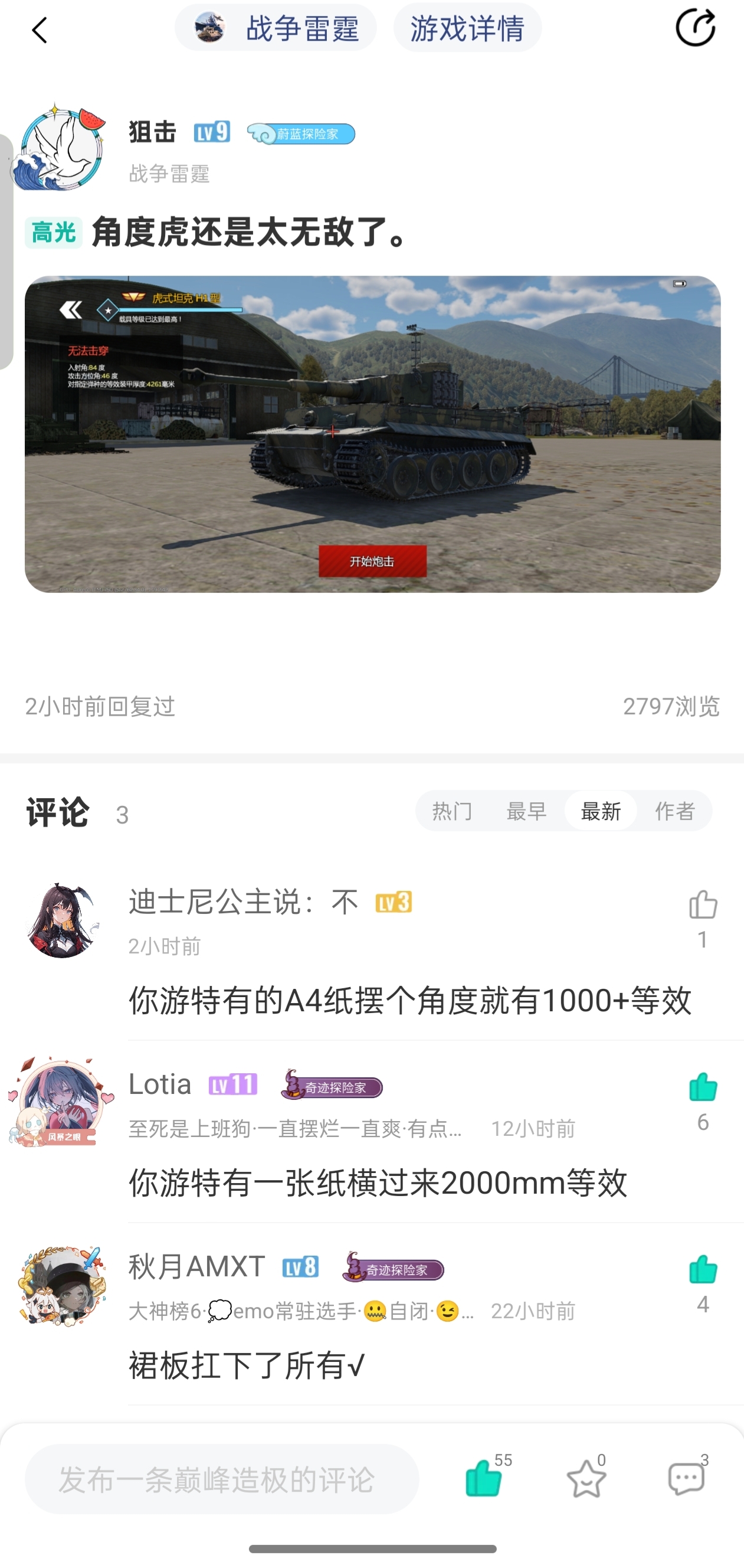The height and width of the screenshot is (1568, 744).
Task: Open author 狙击's profile avatar
Action: (58, 148)
